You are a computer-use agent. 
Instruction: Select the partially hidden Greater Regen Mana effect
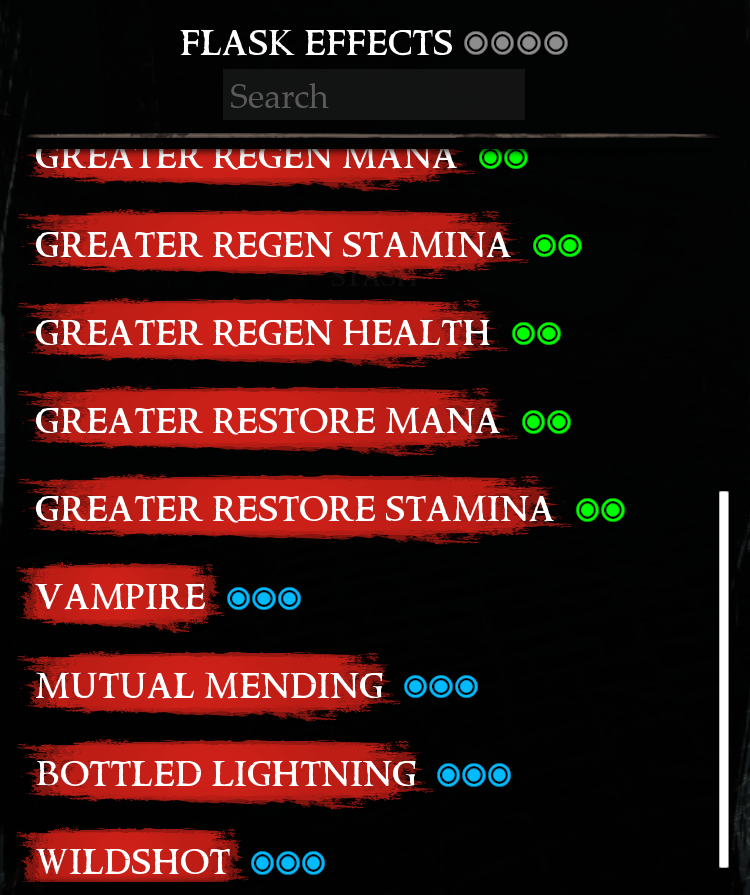click(x=246, y=159)
